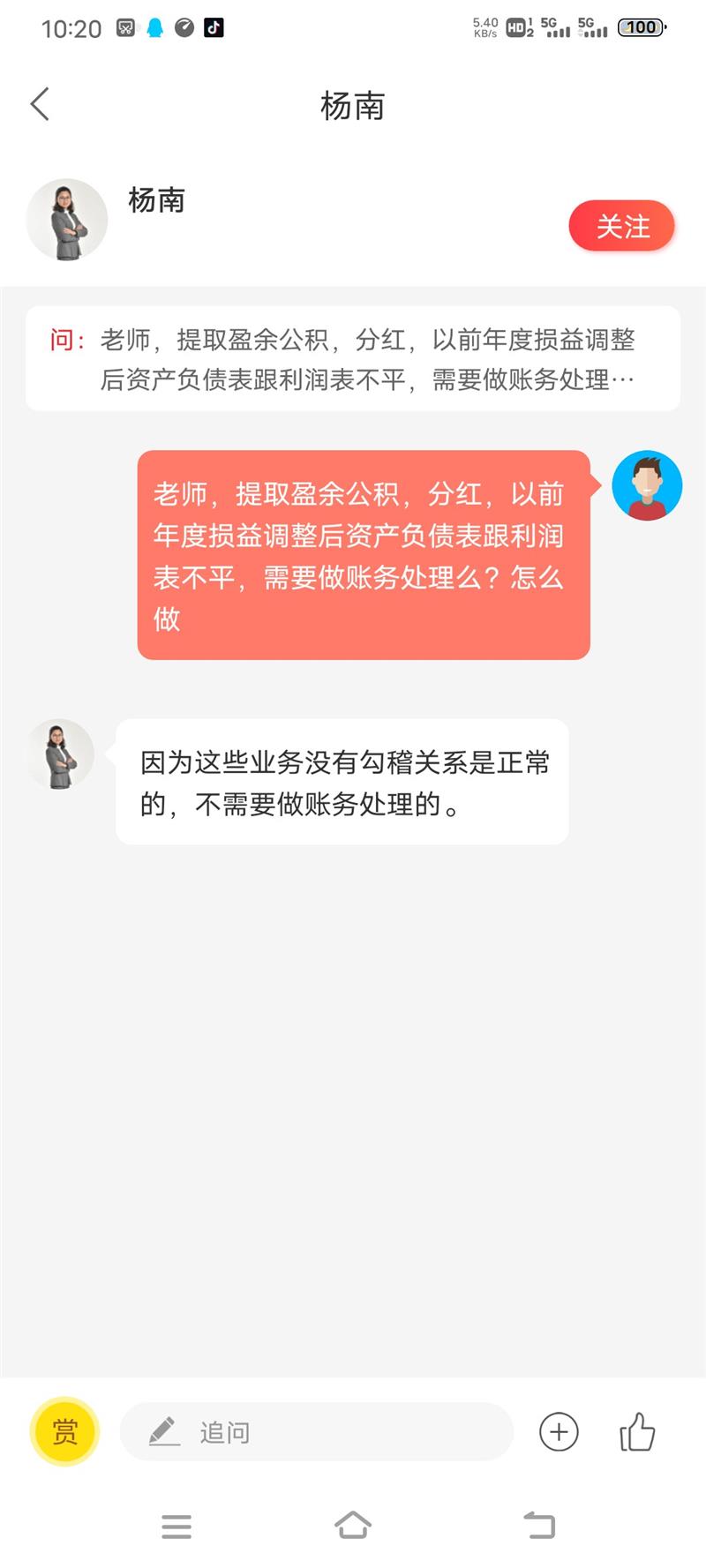Expand the truncated question summary card
This screenshot has width=706, height=1568.
click(353, 359)
